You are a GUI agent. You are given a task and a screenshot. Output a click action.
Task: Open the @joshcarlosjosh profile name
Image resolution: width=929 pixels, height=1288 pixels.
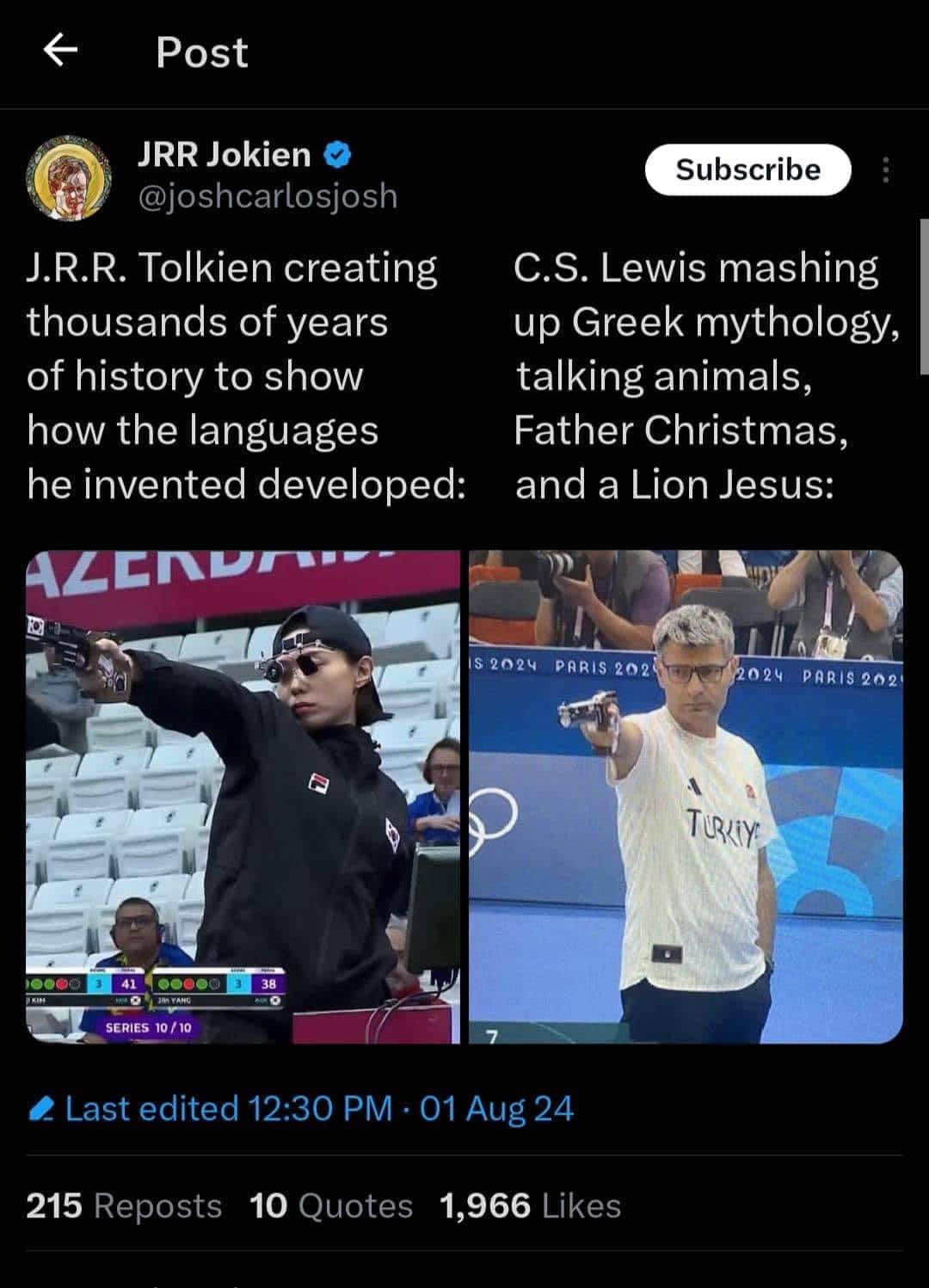(x=268, y=197)
